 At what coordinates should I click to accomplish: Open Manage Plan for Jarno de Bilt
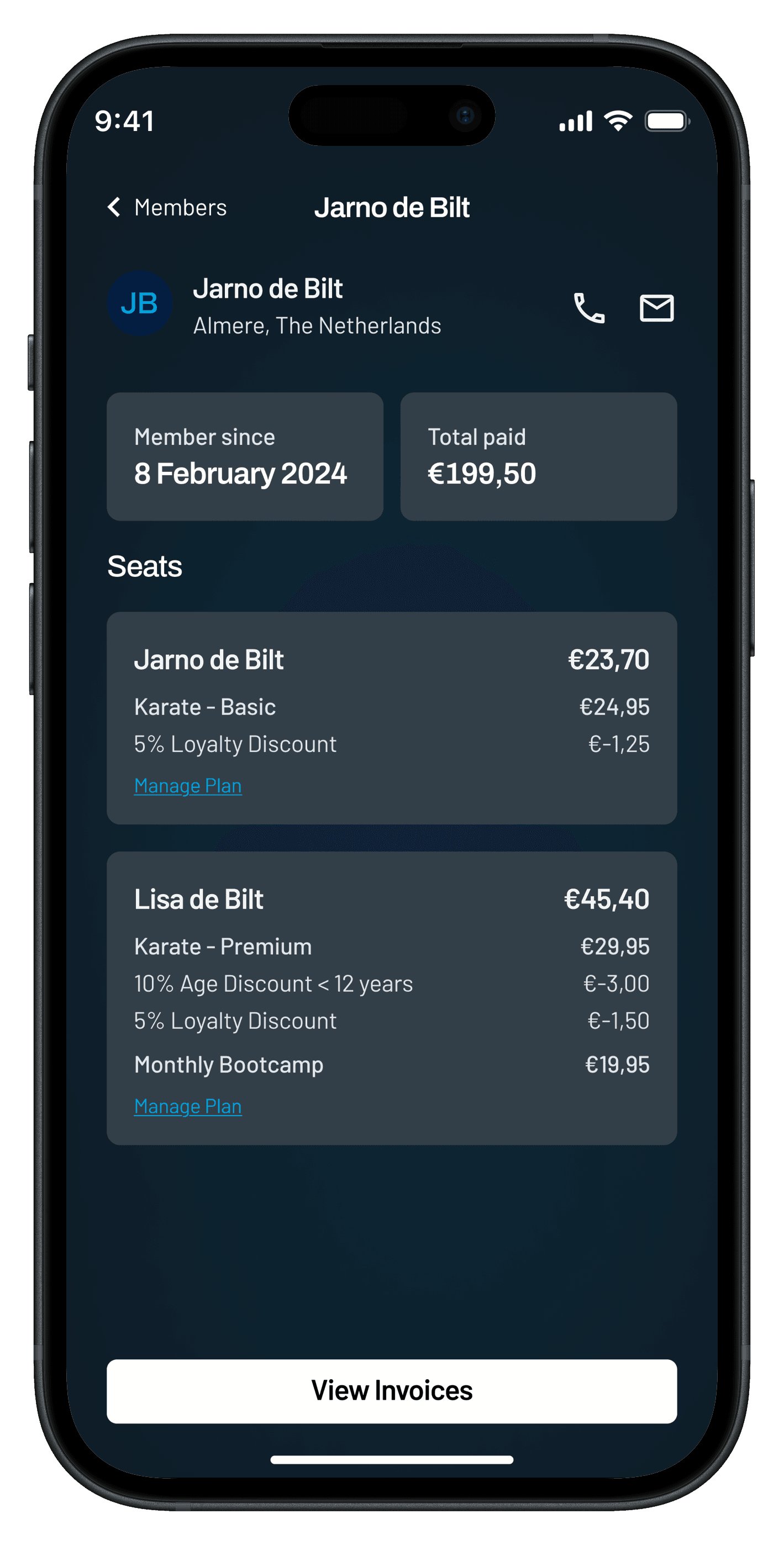[x=187, y=785]
